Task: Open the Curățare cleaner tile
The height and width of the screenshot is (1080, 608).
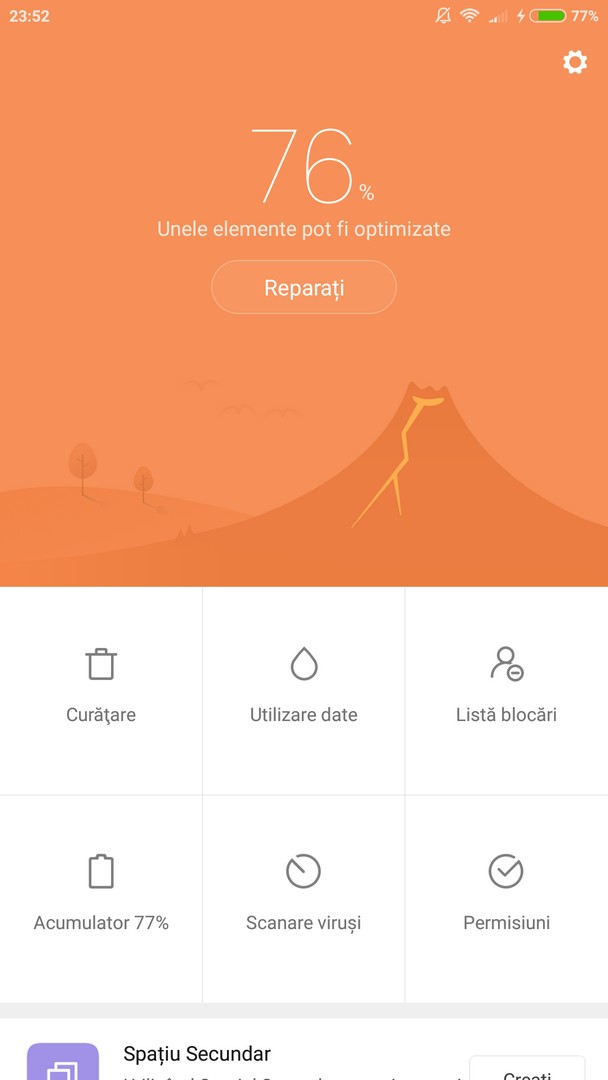Action: [101, 691]
